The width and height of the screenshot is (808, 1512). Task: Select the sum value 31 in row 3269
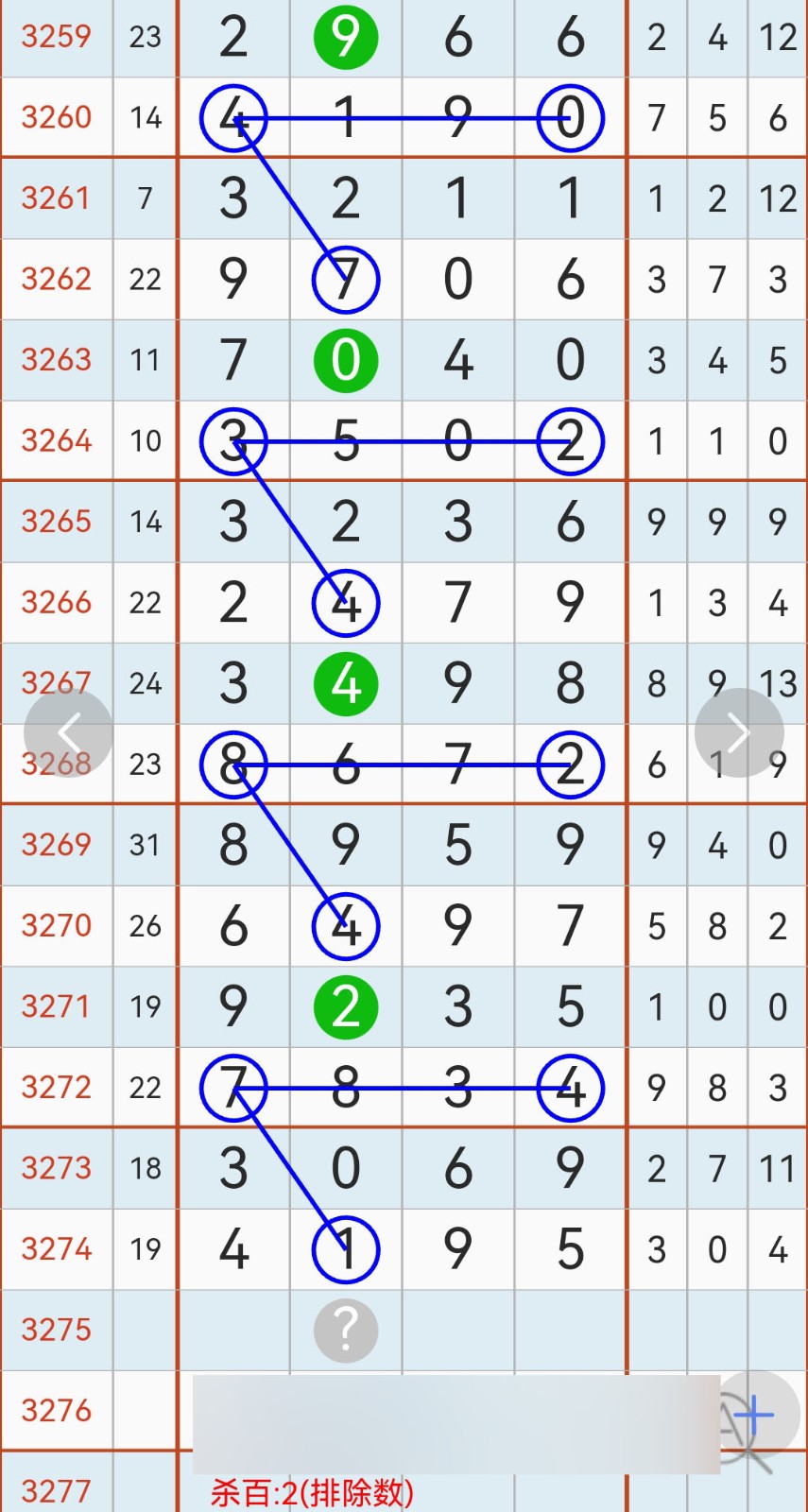(x=145, y=846)
